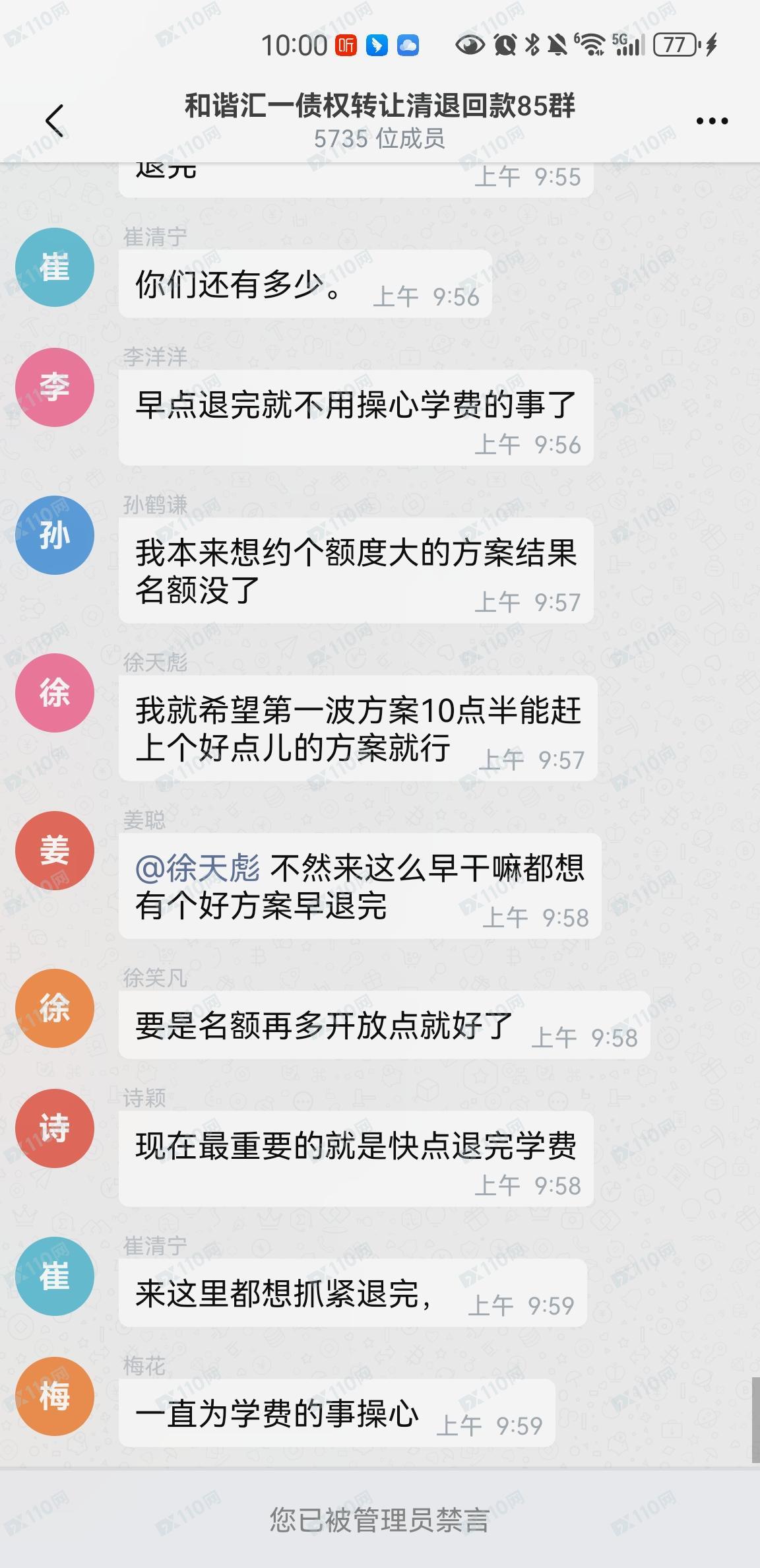Image resolution: width=760 pixels, height=1568 pixels.
Task: Open the three-dot overflow menu
Action: pyautogui.click(x=712, y=121)
